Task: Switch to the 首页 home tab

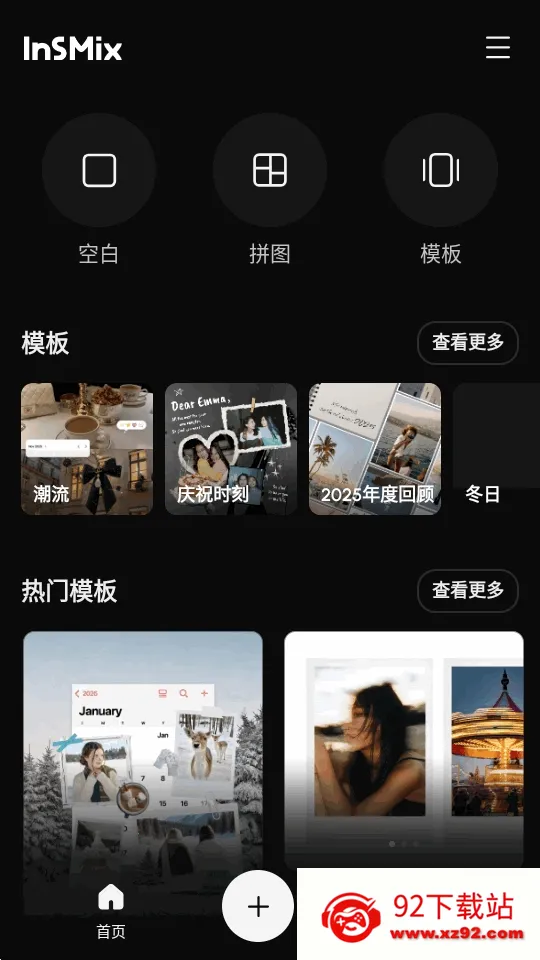Action: coord(111,912)
